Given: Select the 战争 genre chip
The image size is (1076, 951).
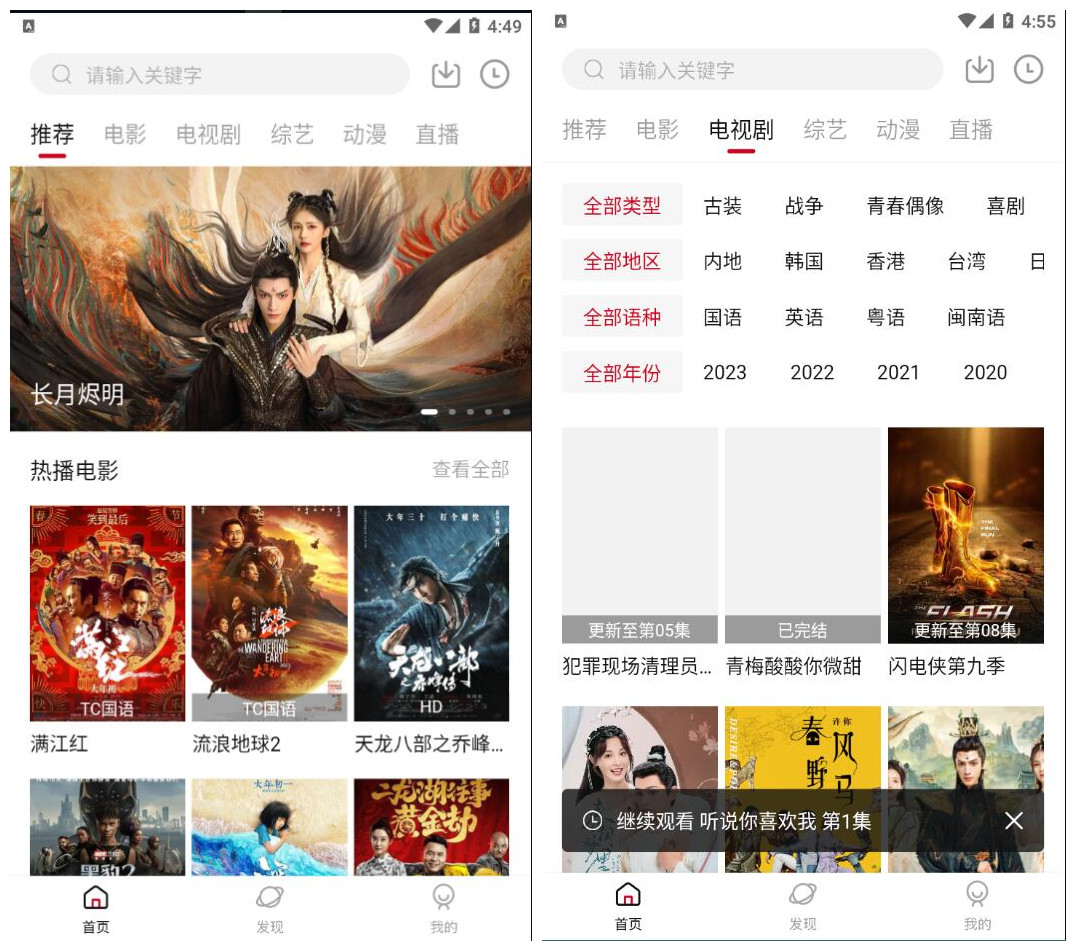Looking at the screenshot, I should tap(804, 206).
